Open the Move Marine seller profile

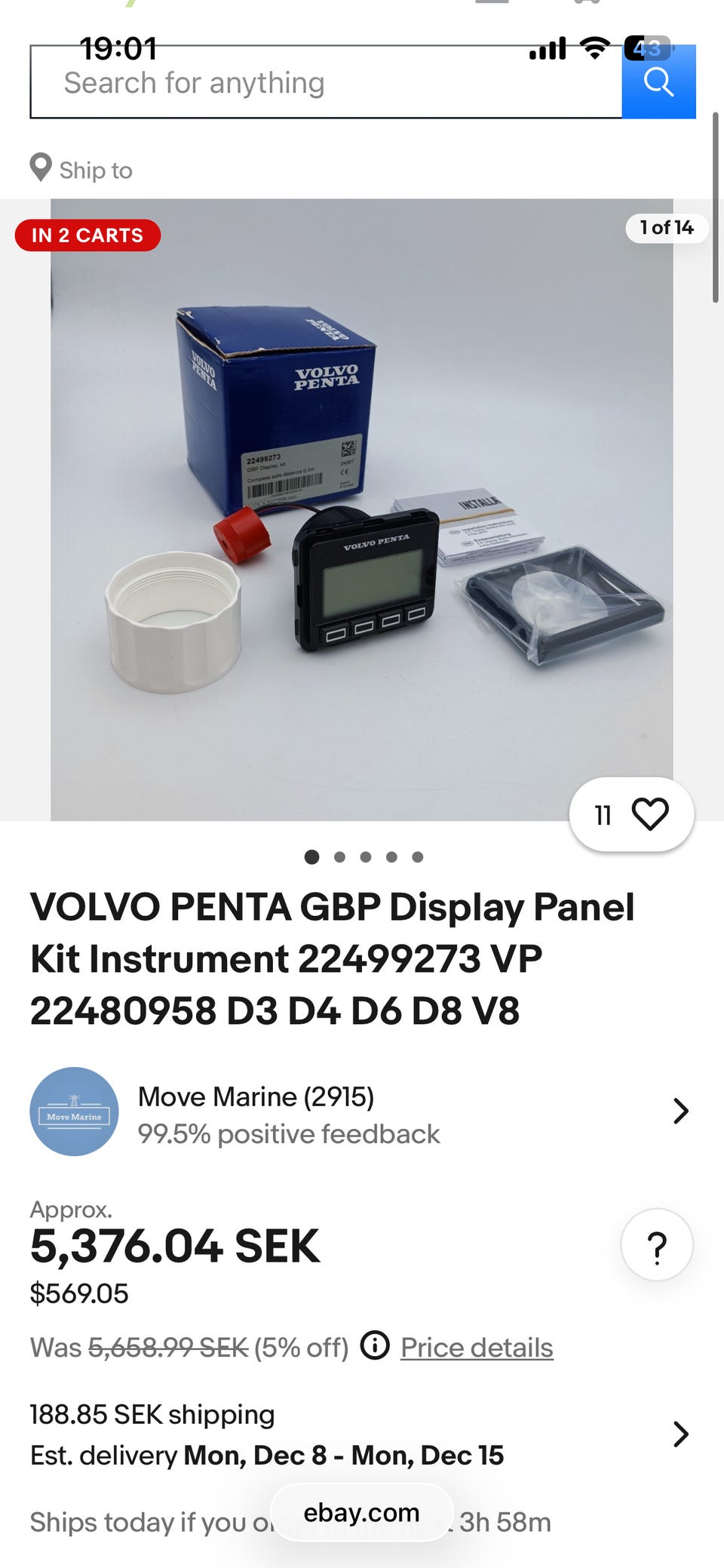[360, 1111]
